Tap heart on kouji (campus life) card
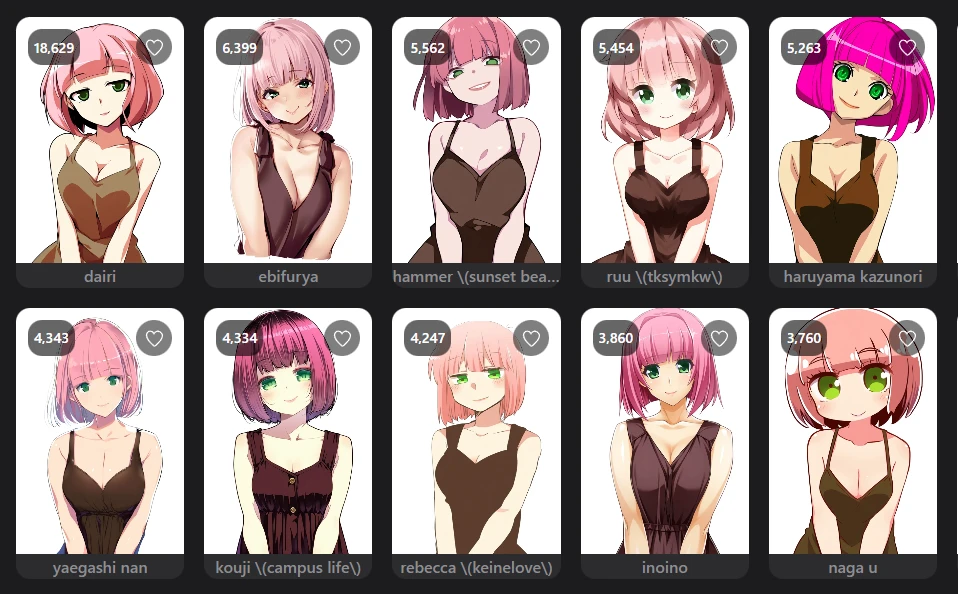The width and height of the screenshot is (958, 594). [342, 339]
